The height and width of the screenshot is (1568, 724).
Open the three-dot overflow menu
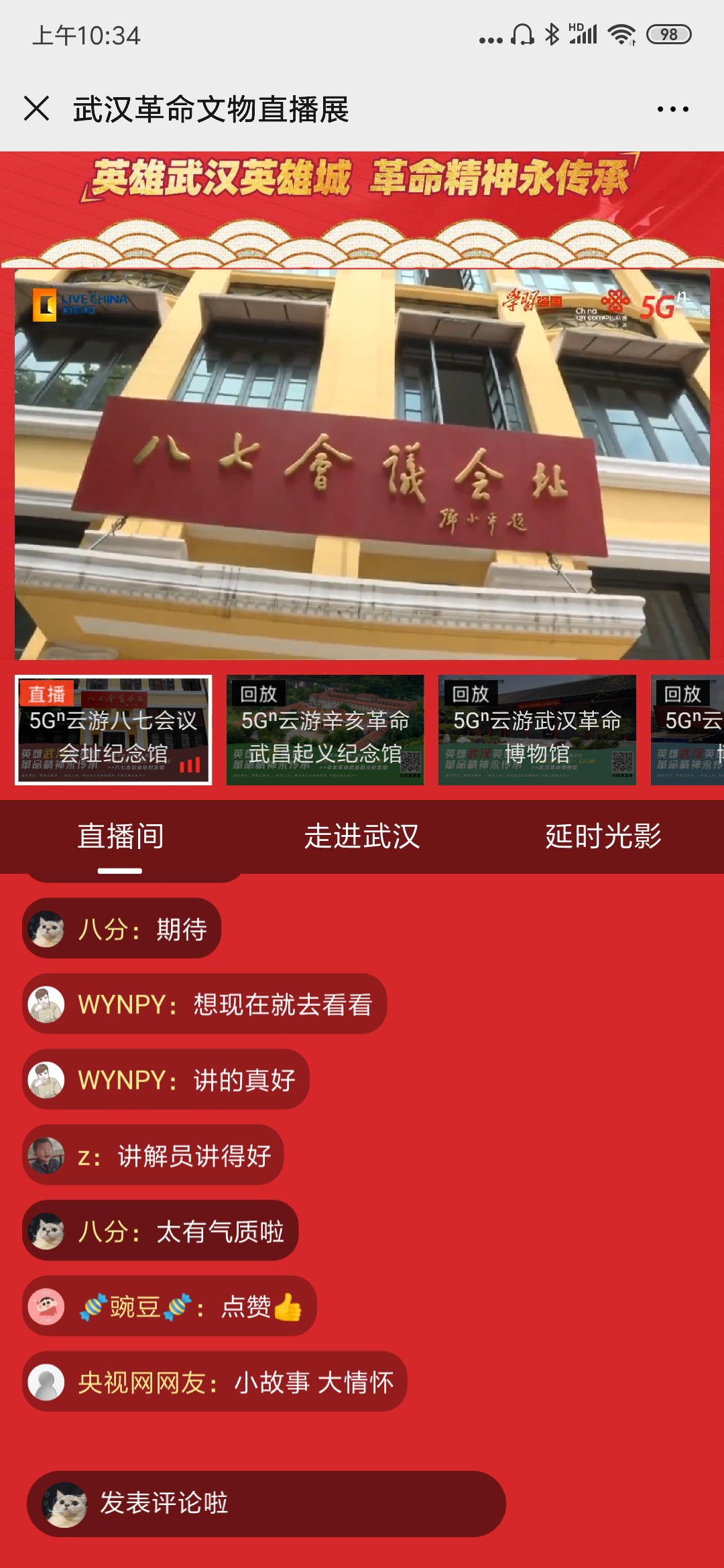[x=672, y=109]
